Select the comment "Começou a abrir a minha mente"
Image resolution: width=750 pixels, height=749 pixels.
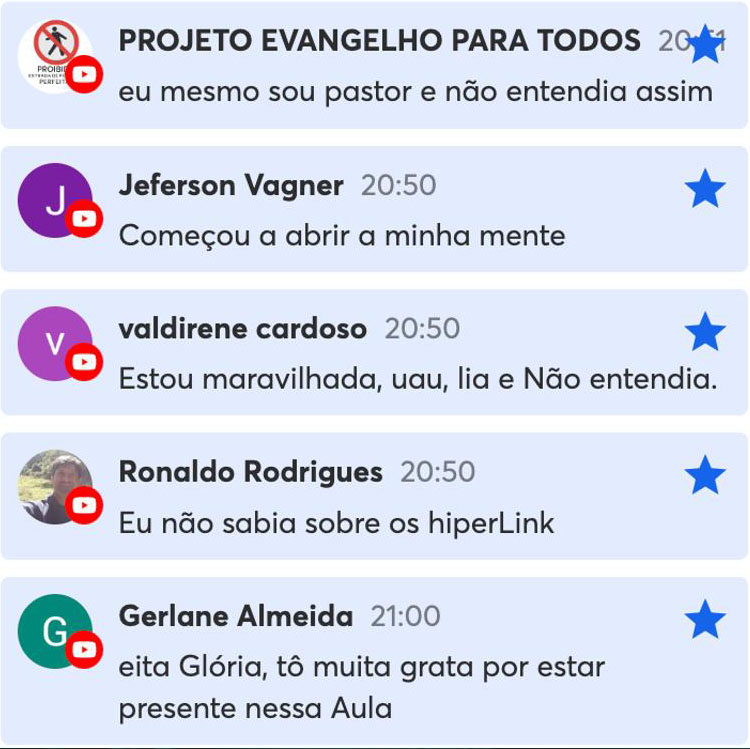click(x=342, y=236)
